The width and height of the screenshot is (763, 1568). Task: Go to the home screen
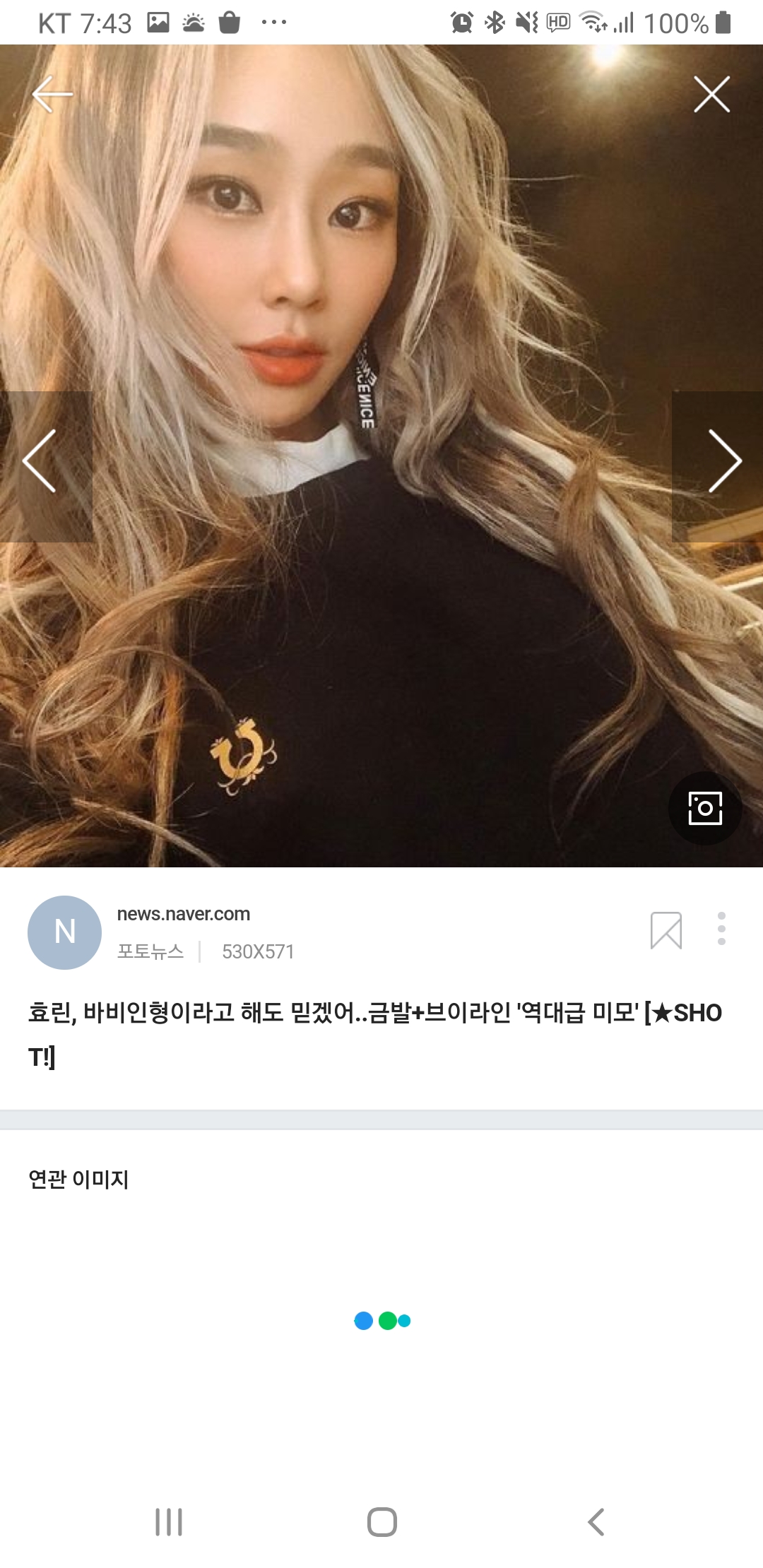click(x=381, y=1521)
